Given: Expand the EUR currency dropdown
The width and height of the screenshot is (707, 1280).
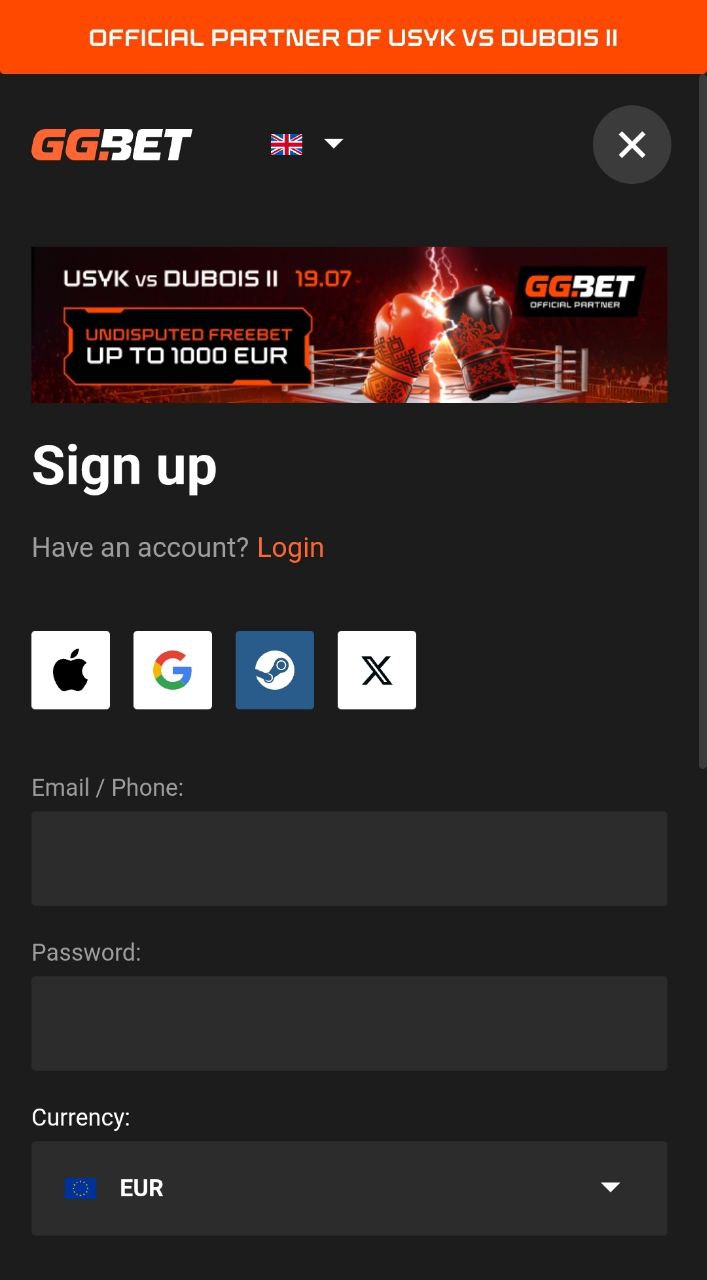Looking at the screenshot, I should pyautogui.click(x=349, y=1188).
